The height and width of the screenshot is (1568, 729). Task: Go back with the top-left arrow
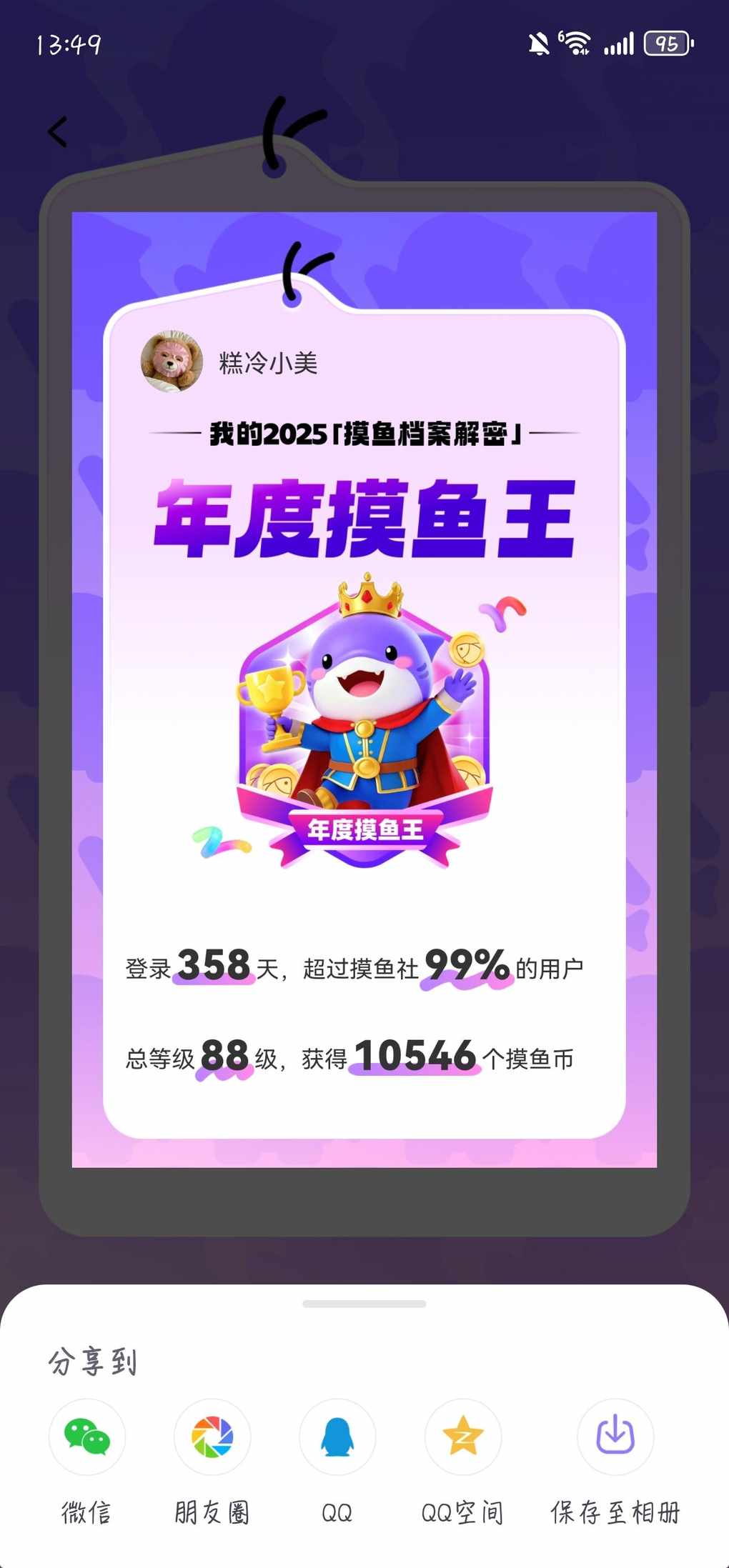[x=58, y=132]
